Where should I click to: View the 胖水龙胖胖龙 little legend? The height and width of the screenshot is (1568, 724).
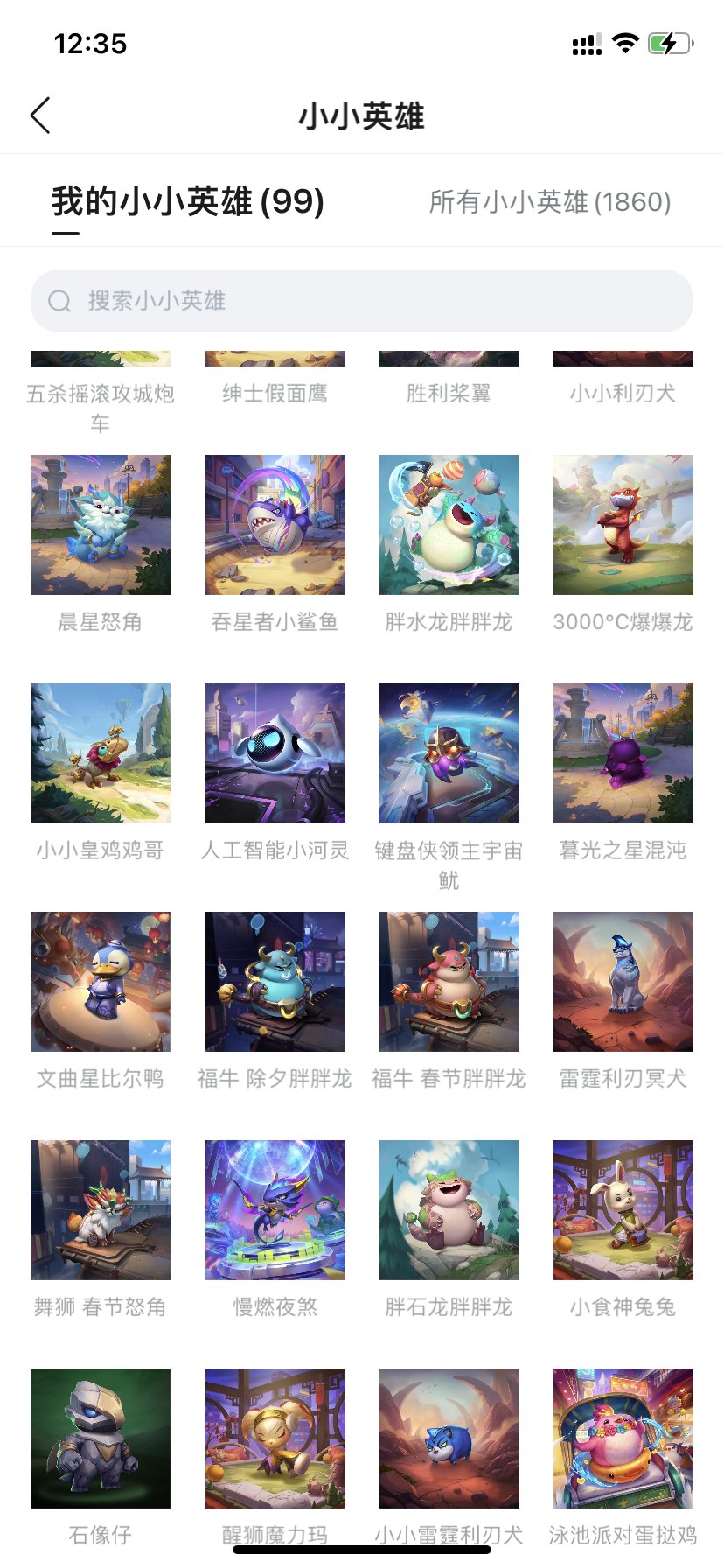(449, 524)
